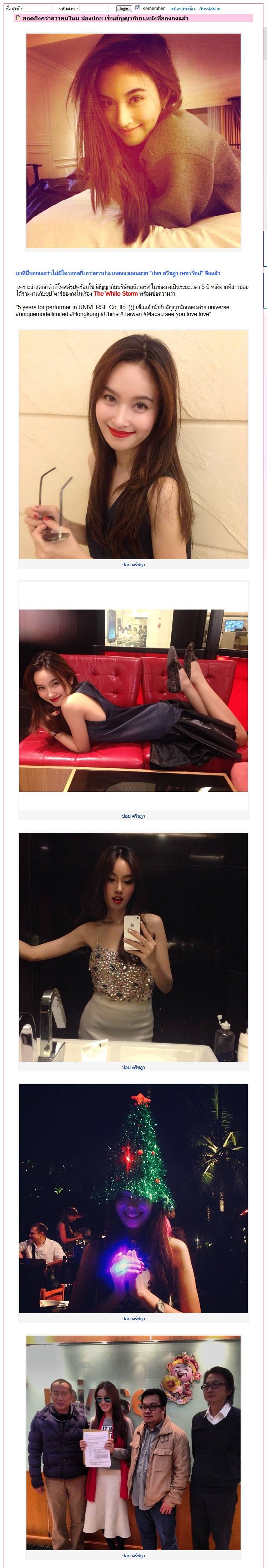Open The White Storm link
The height and width of the screenshot is (1568, 267).
(x=116, y=294)
